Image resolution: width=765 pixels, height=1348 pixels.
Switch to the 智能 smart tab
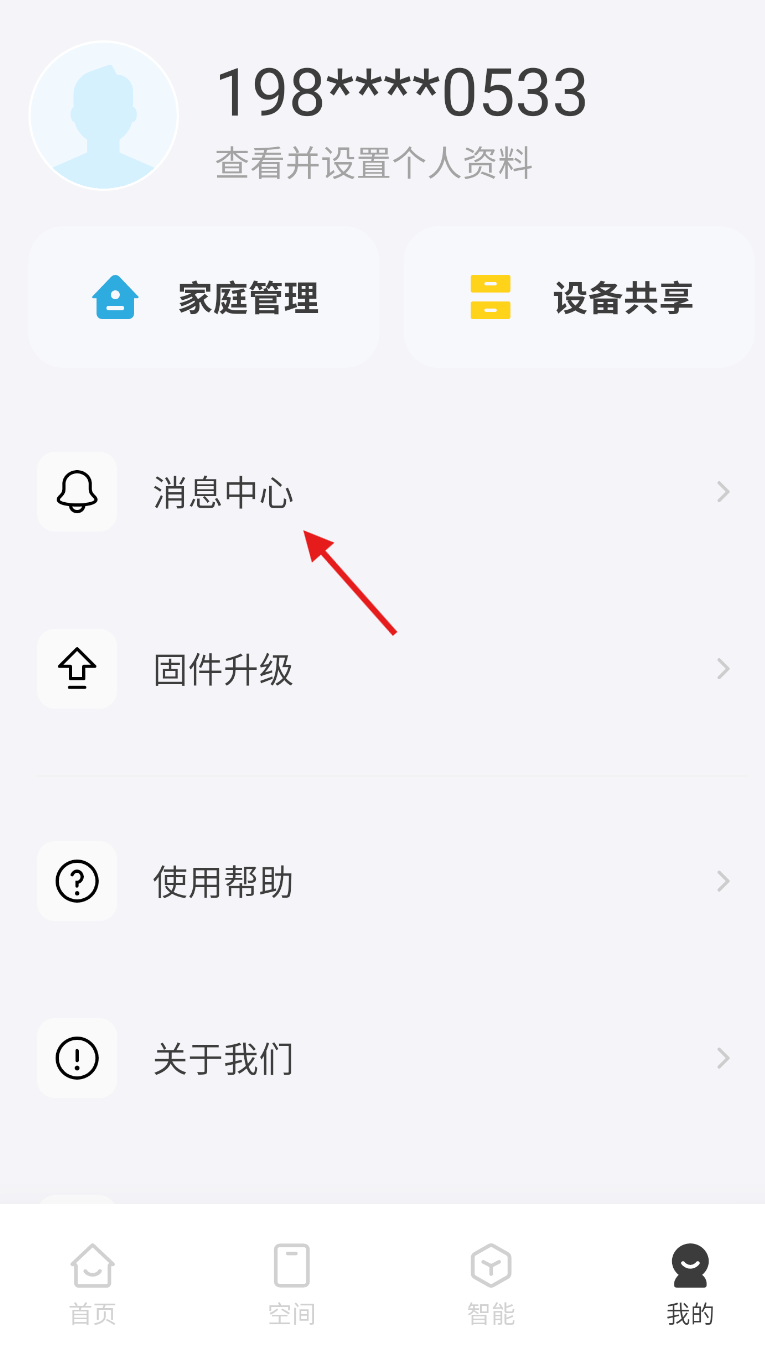(491, 1284)
